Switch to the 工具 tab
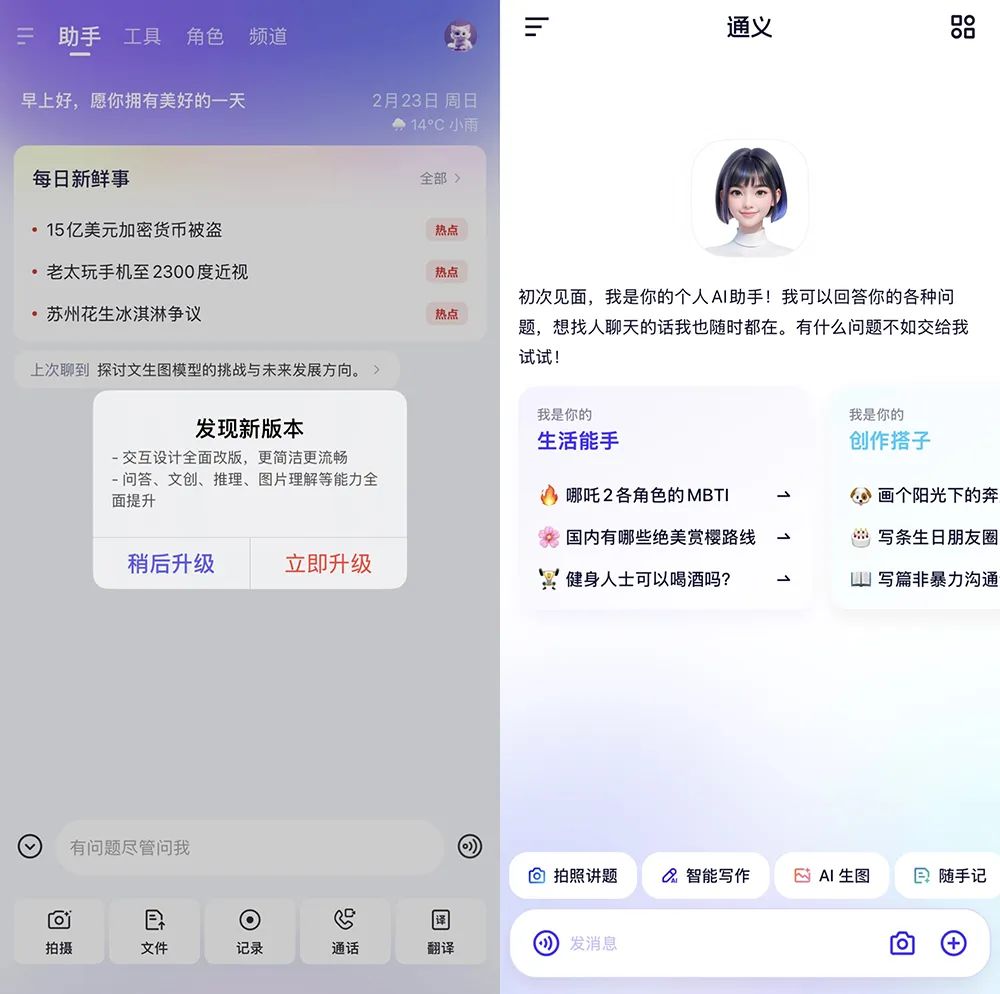 [142, 37]
